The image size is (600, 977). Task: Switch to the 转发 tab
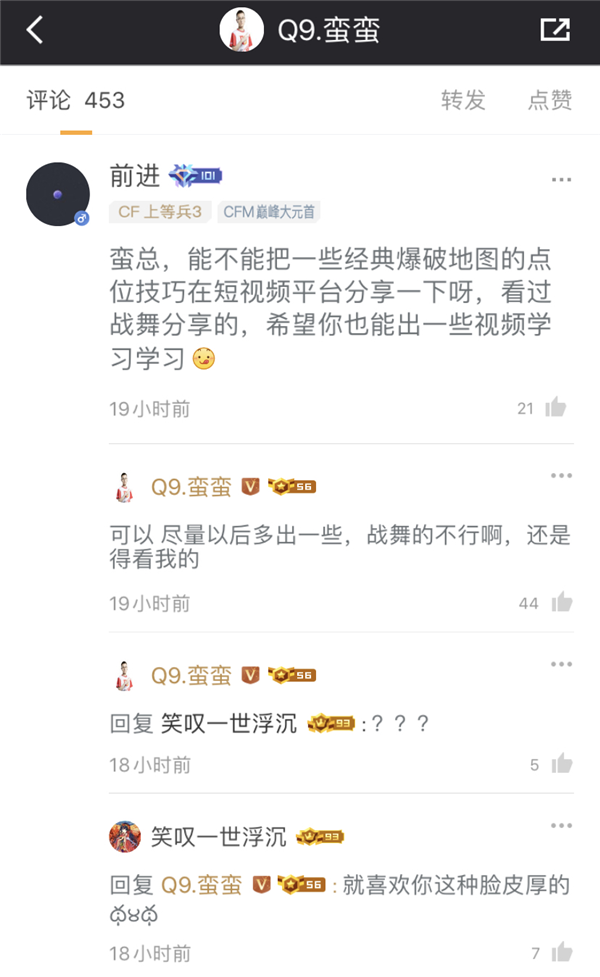click(463, 100)
